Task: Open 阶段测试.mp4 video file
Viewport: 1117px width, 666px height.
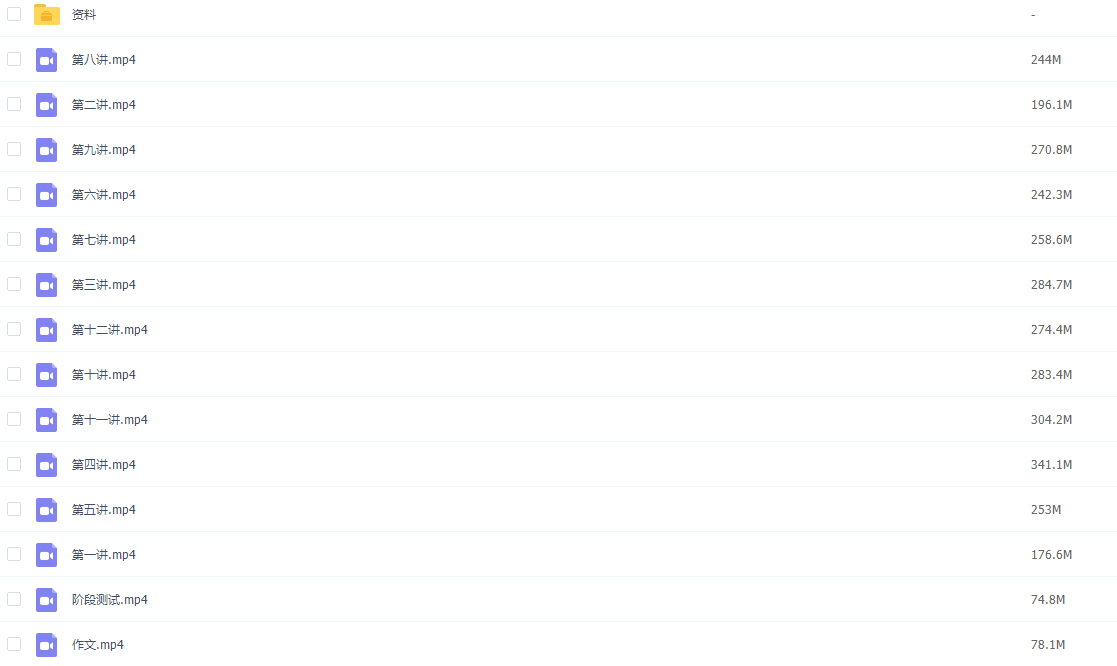Action: pos(109,600)
